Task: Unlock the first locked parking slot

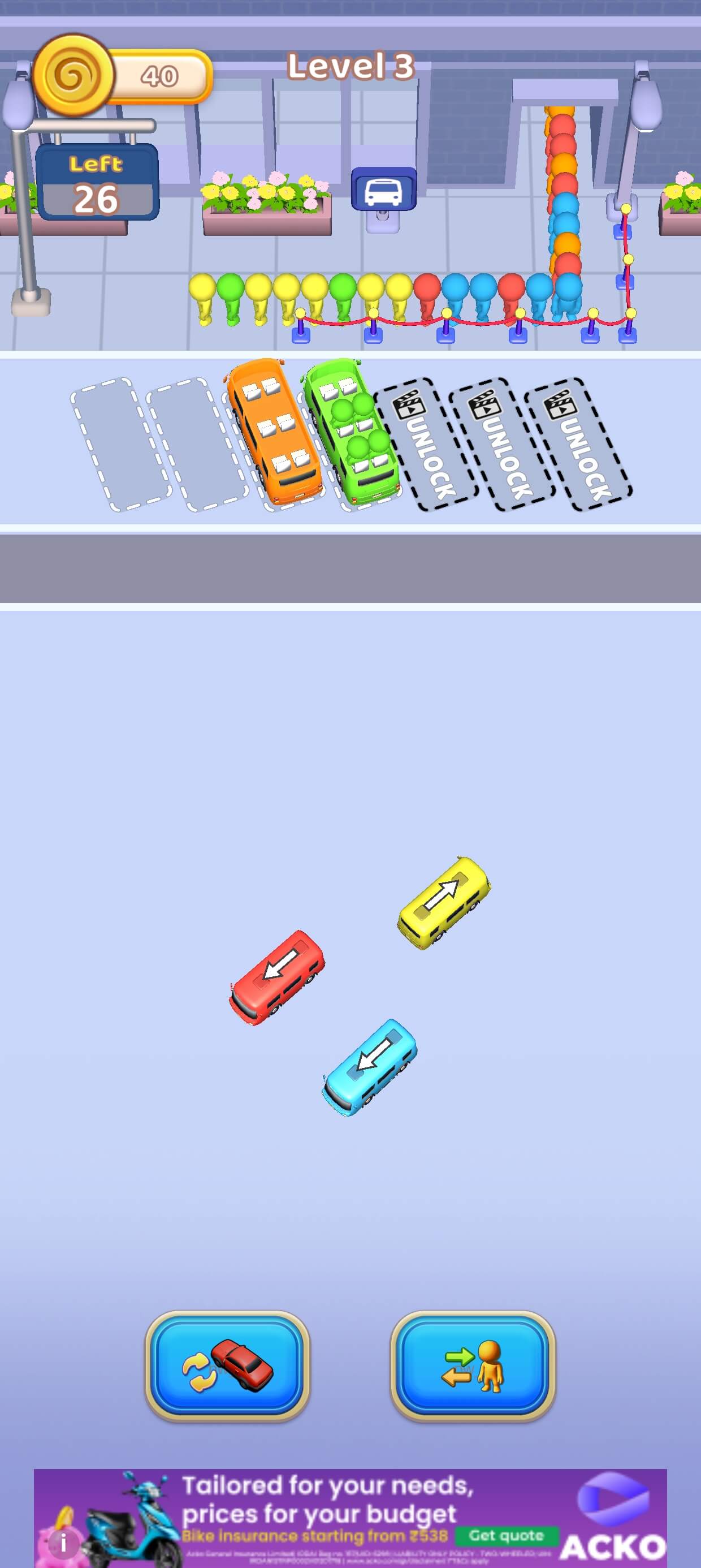Action: [x=426, y=445]
